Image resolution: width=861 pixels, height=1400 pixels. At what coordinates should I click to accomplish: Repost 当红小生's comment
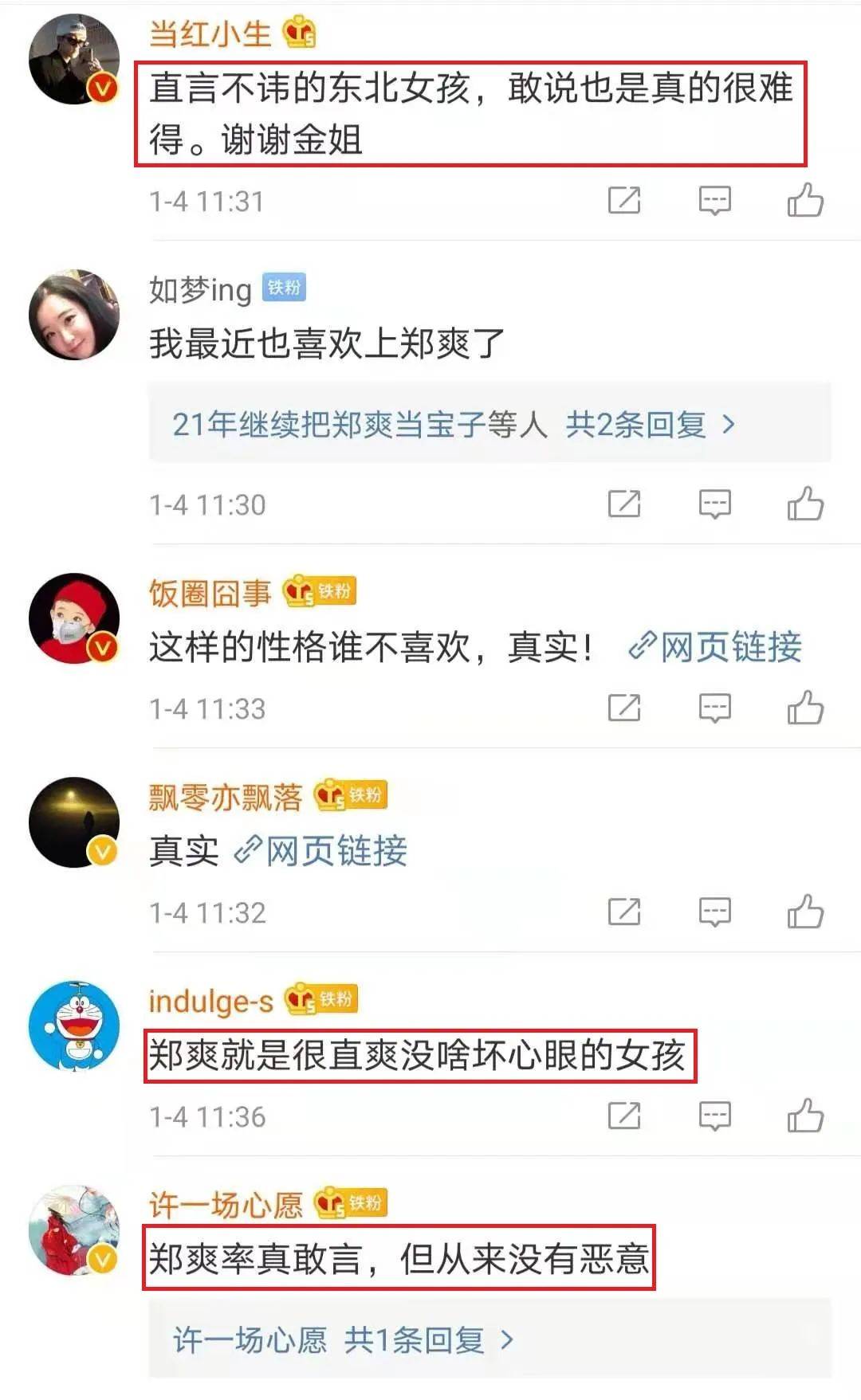click(624, 200)
